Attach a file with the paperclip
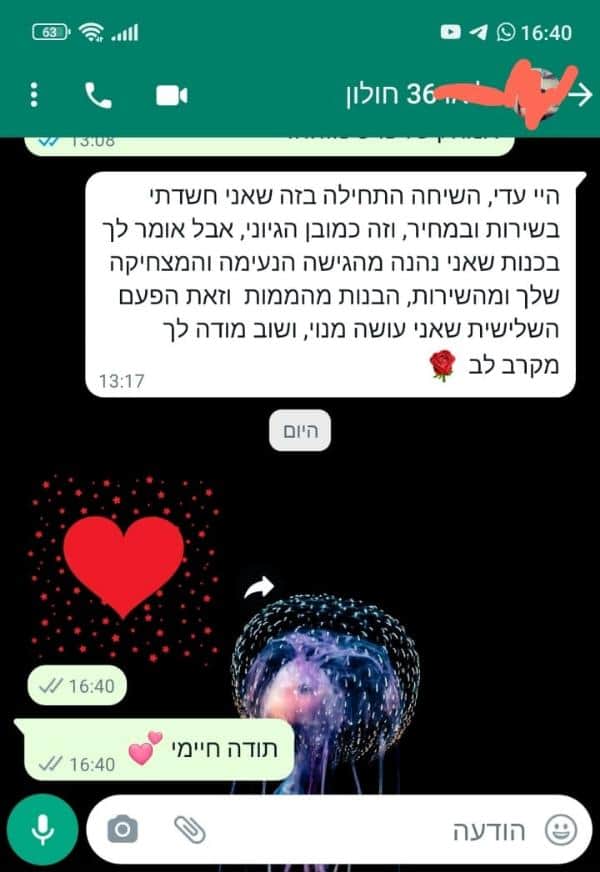Viewport: 600px width, 872px height. click(189, 828)
